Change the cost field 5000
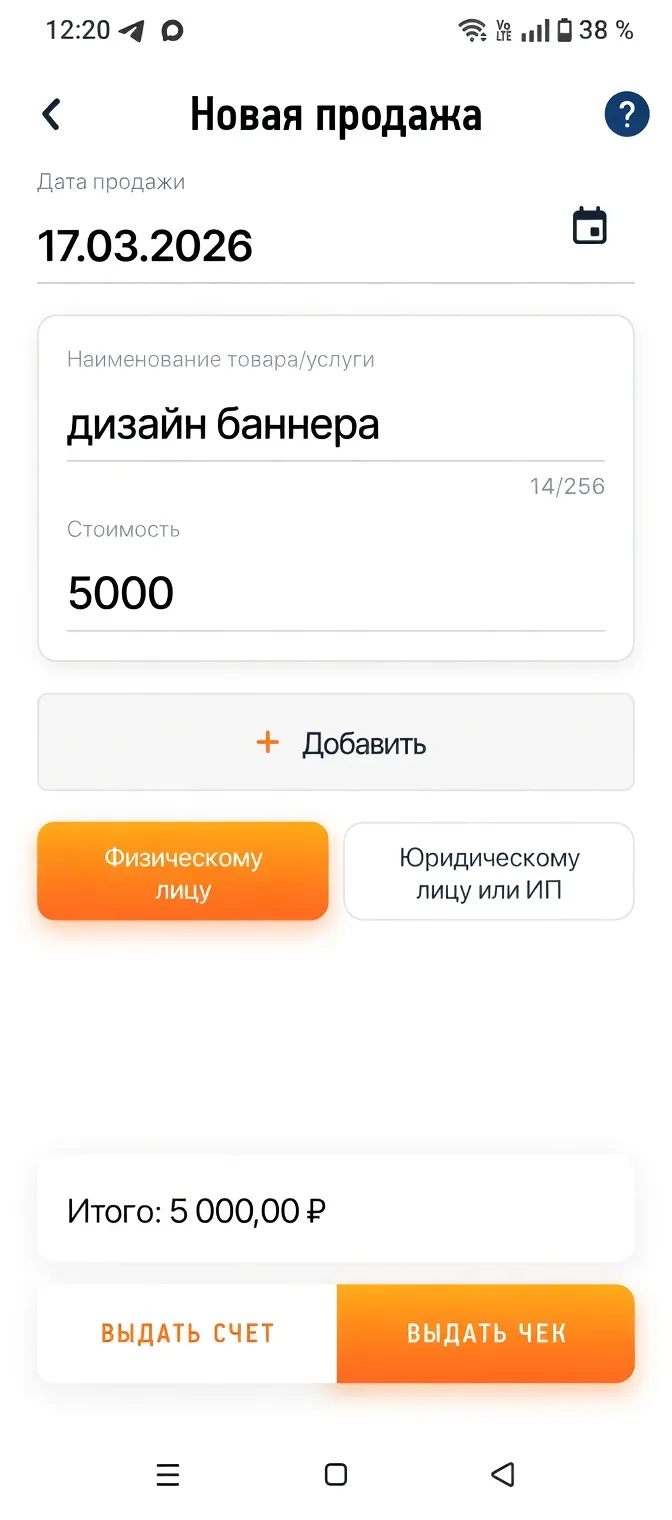The width and height of the screenshot is (672, 1520). [x=121, y=594]
